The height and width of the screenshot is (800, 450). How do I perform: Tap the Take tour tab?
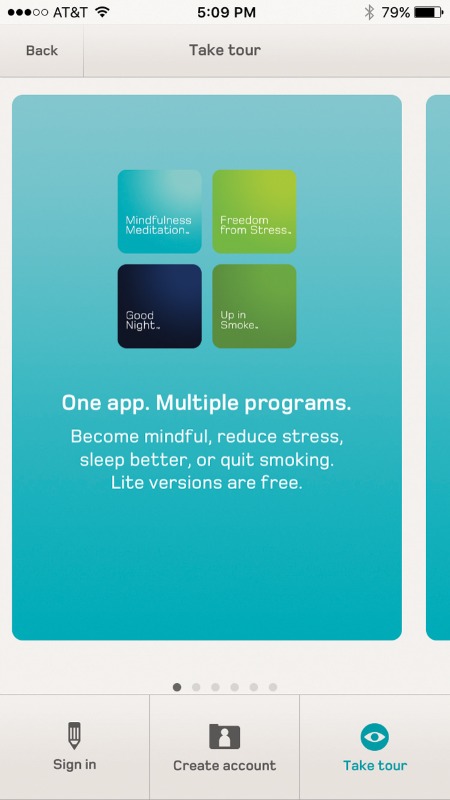pyautogui.click(x=375, y=746)
